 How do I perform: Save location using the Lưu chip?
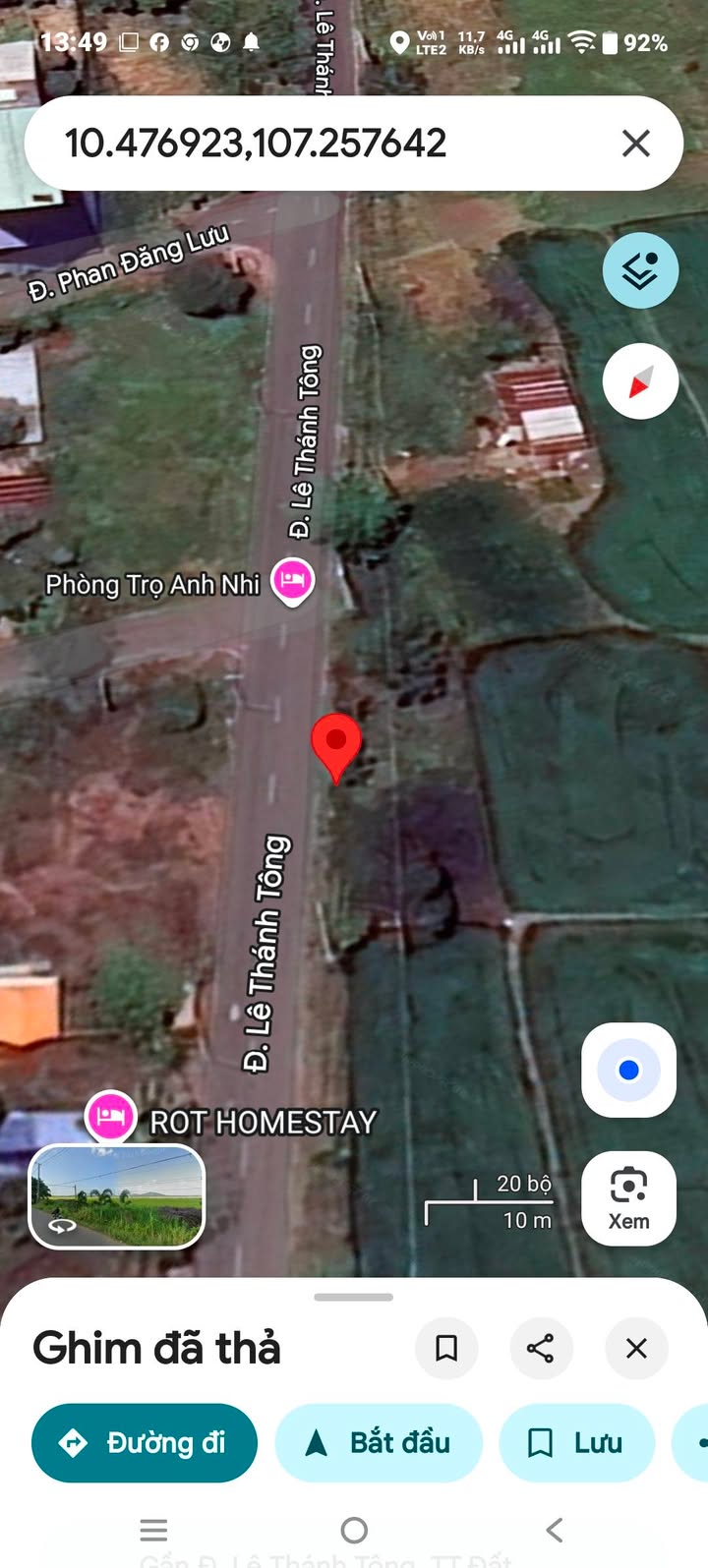577,1442
